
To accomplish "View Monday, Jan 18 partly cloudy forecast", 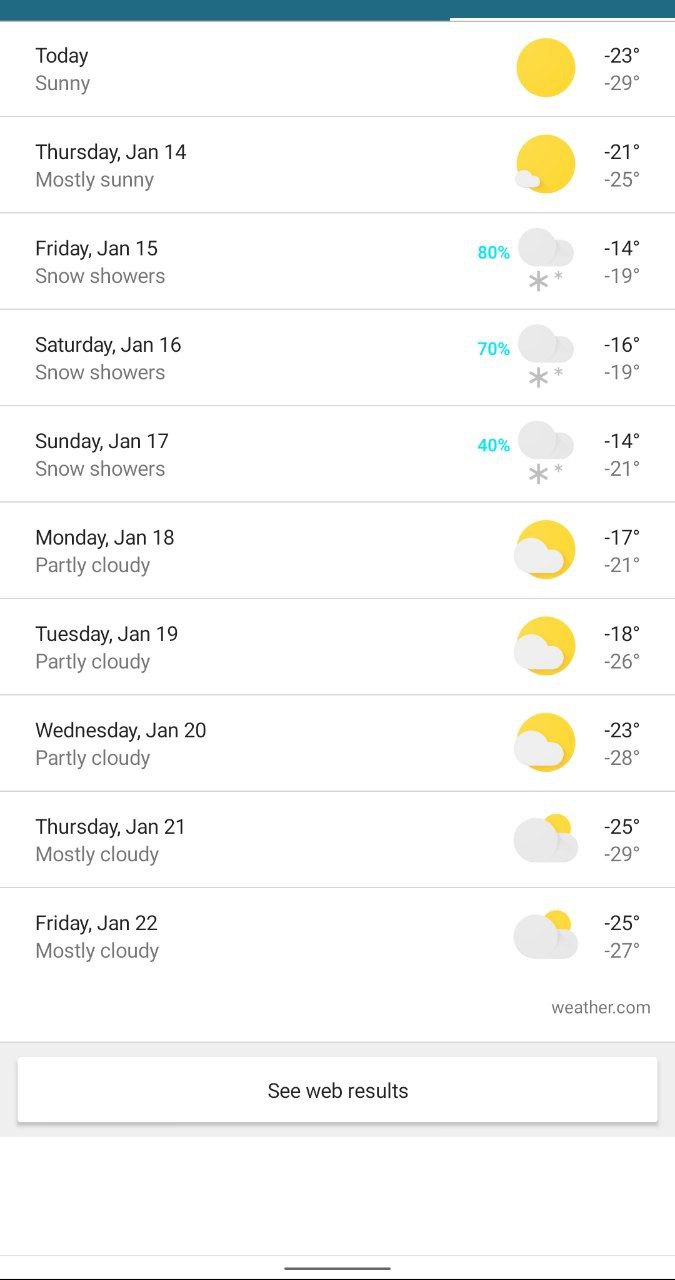I will coord(337,550).
